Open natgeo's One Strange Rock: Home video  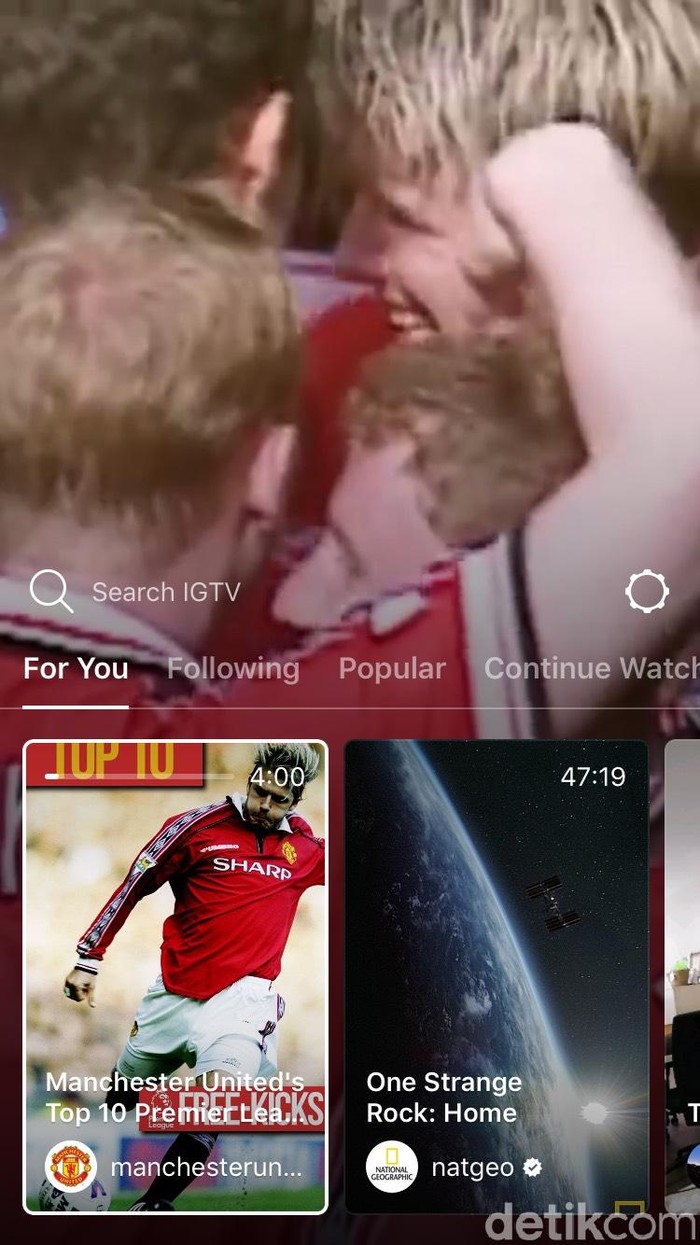coord(496,975)
